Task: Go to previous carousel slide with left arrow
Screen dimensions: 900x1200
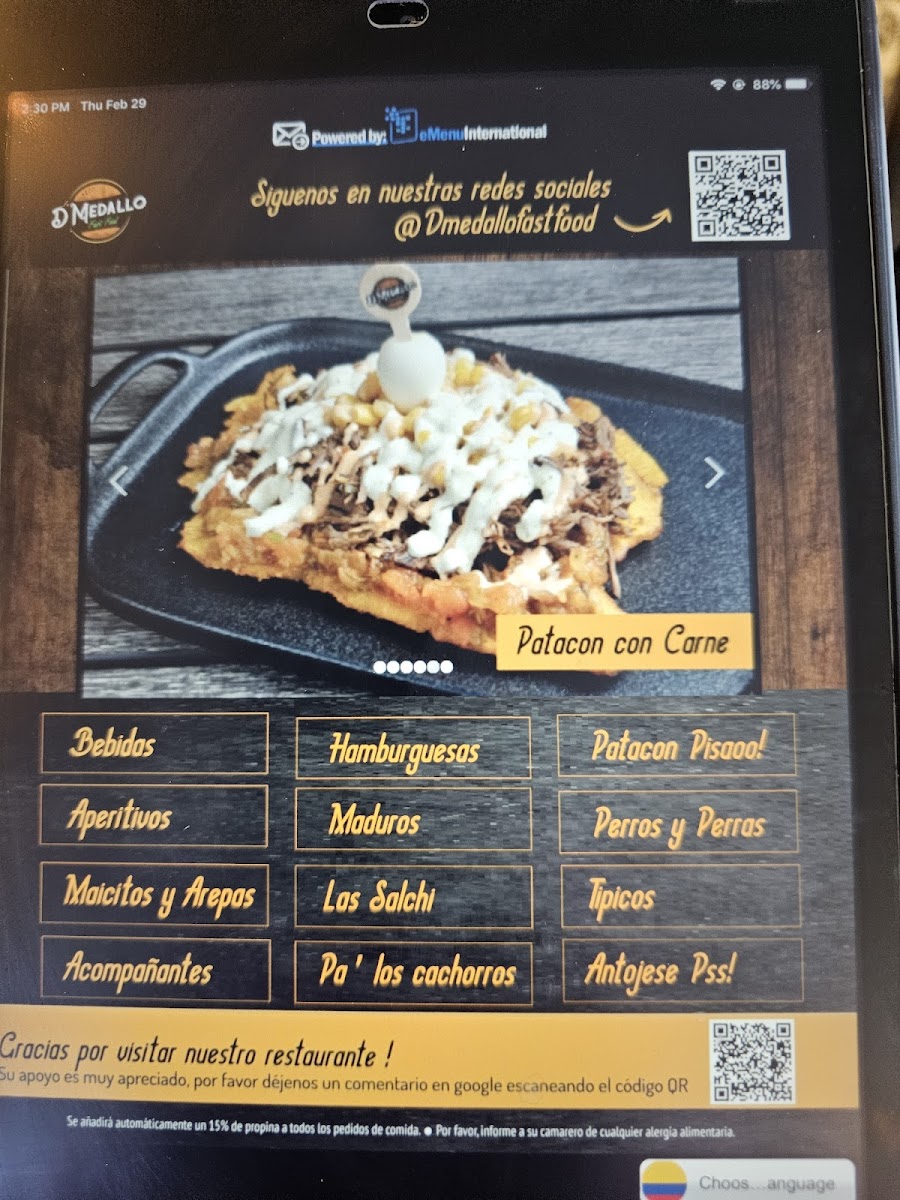Action: tap(119, 481)
